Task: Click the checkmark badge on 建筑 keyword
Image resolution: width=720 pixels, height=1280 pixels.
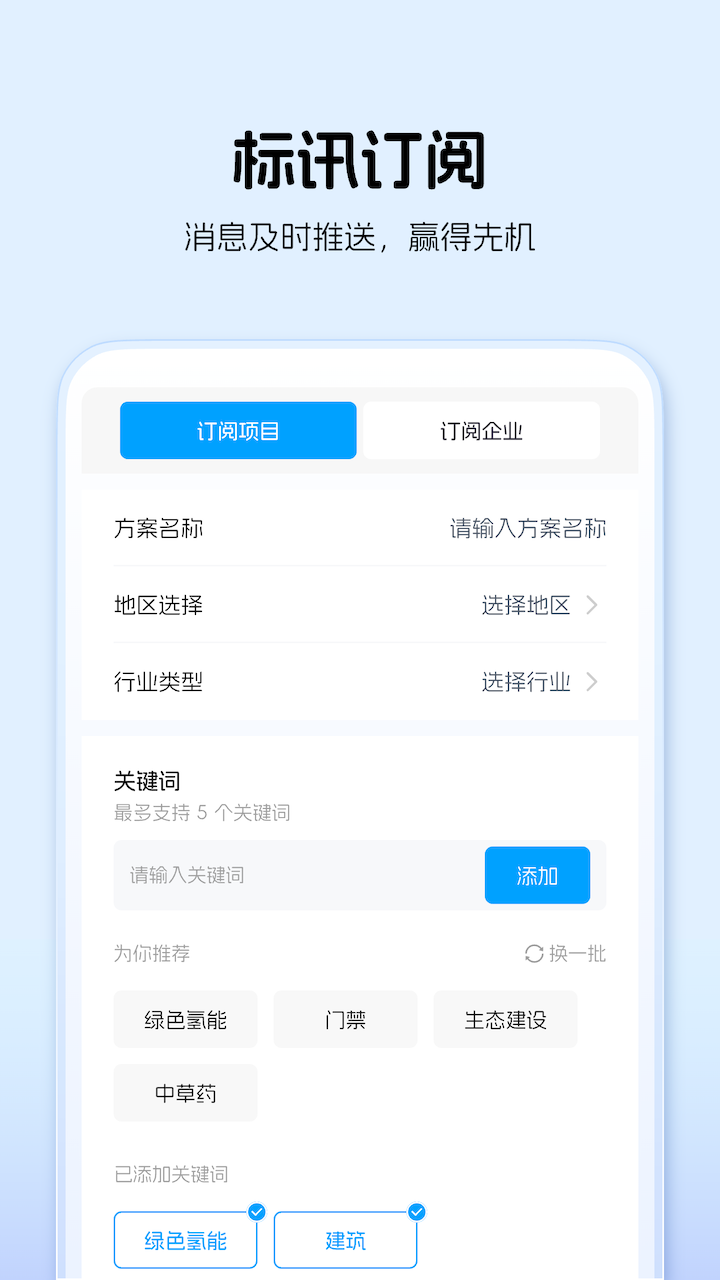Action: (x=416, y=1211)
